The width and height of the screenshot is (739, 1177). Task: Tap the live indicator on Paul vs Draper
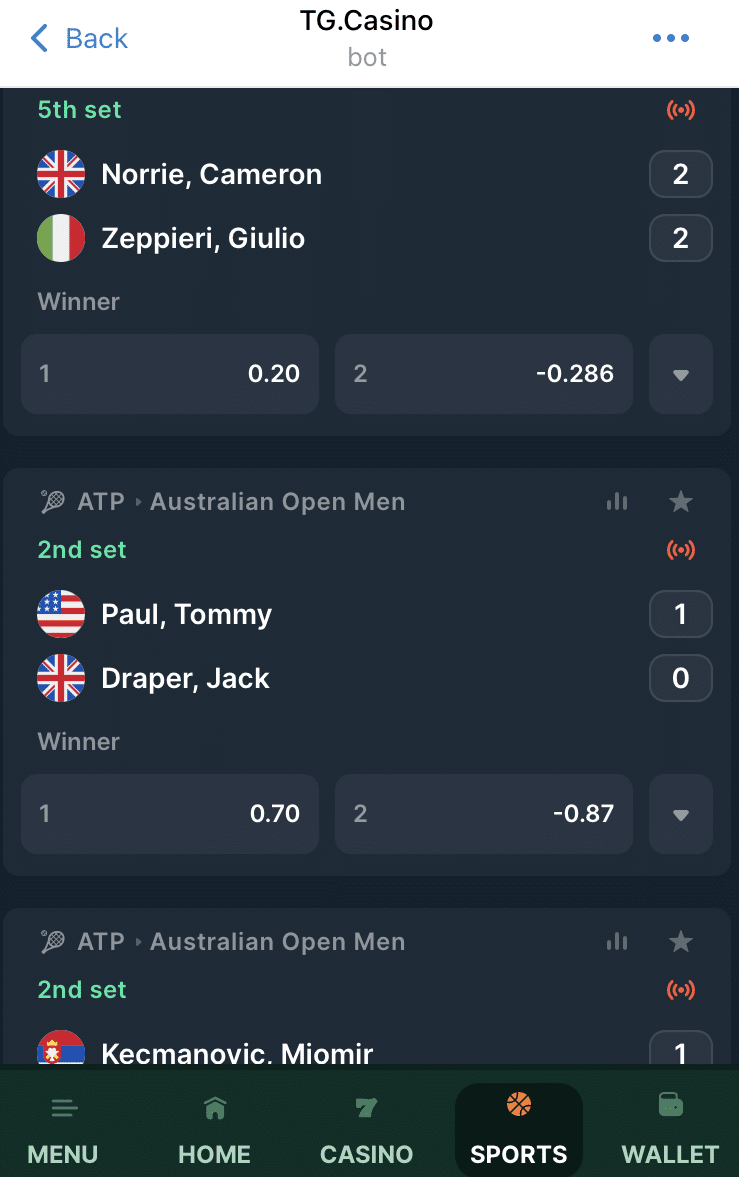click(x=681, y=549)
